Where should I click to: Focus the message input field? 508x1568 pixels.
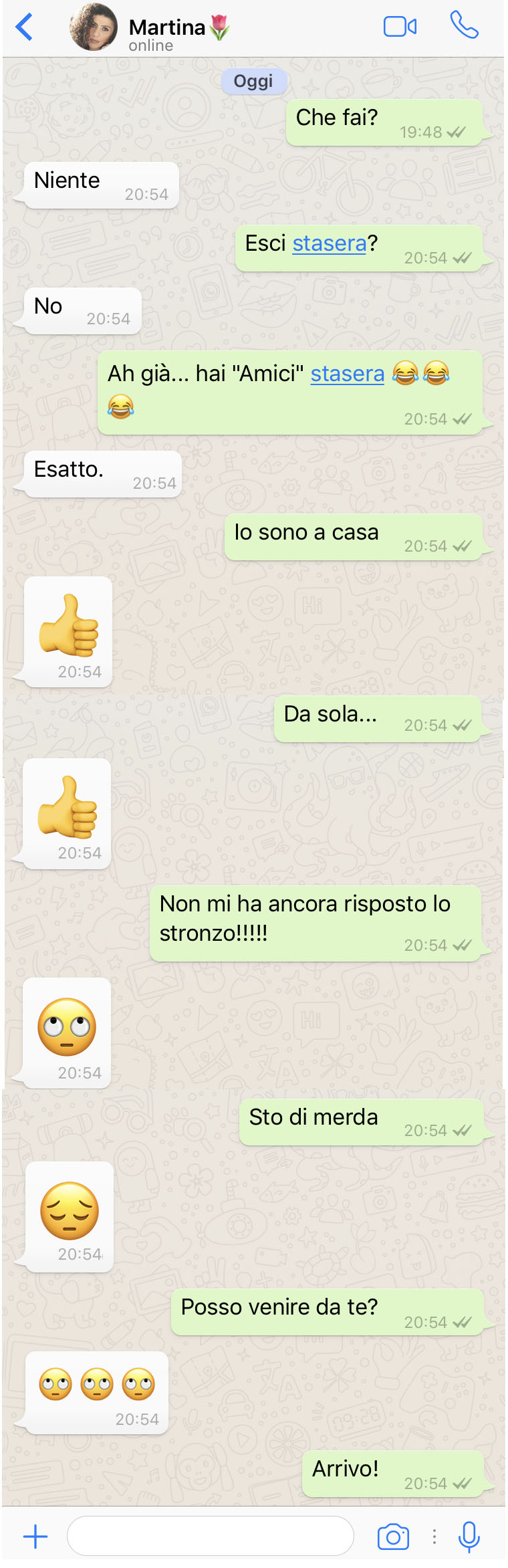[210, 1537]
